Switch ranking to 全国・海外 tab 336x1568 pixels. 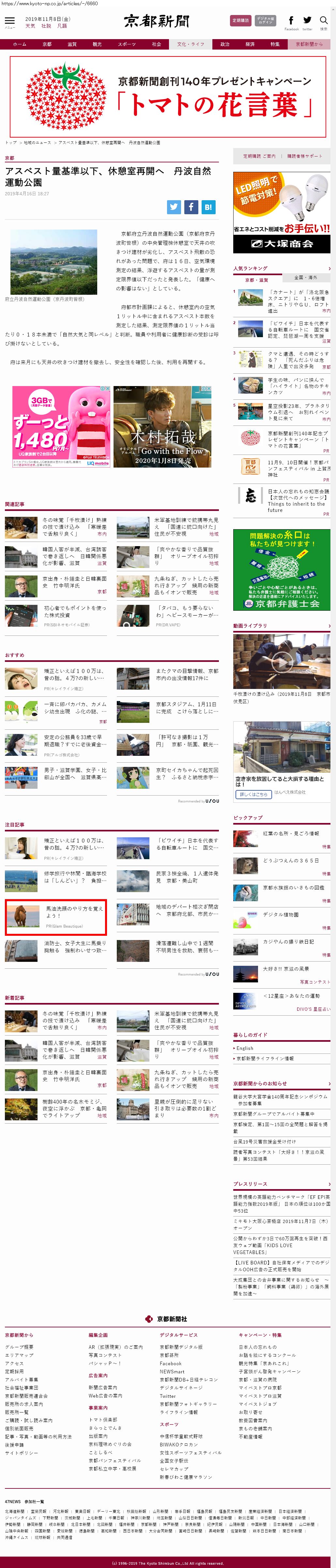tap(306, 277)
